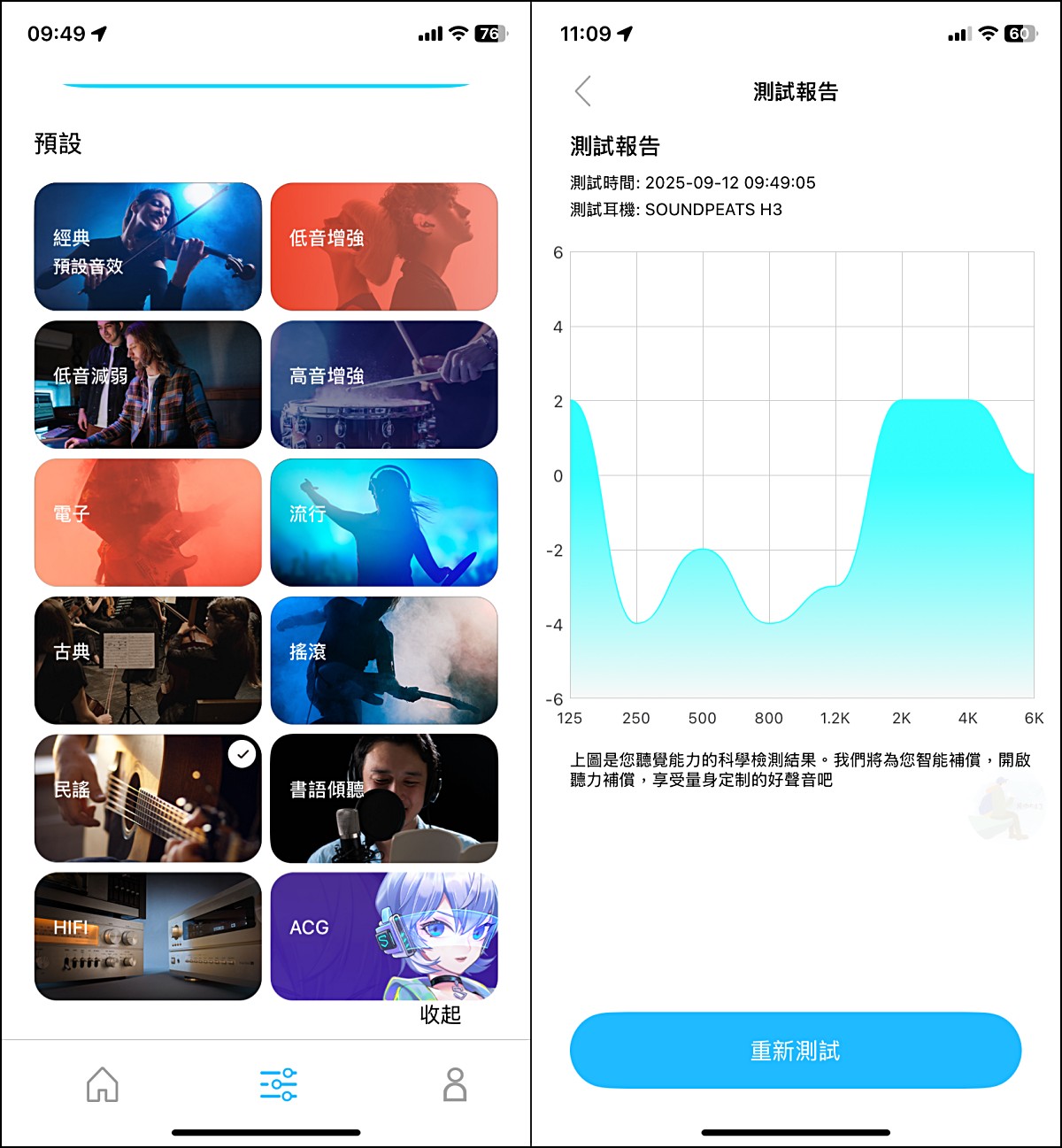Go to the home tab
Screen dimensions: 1062x1148
(x=103, y=1084)
